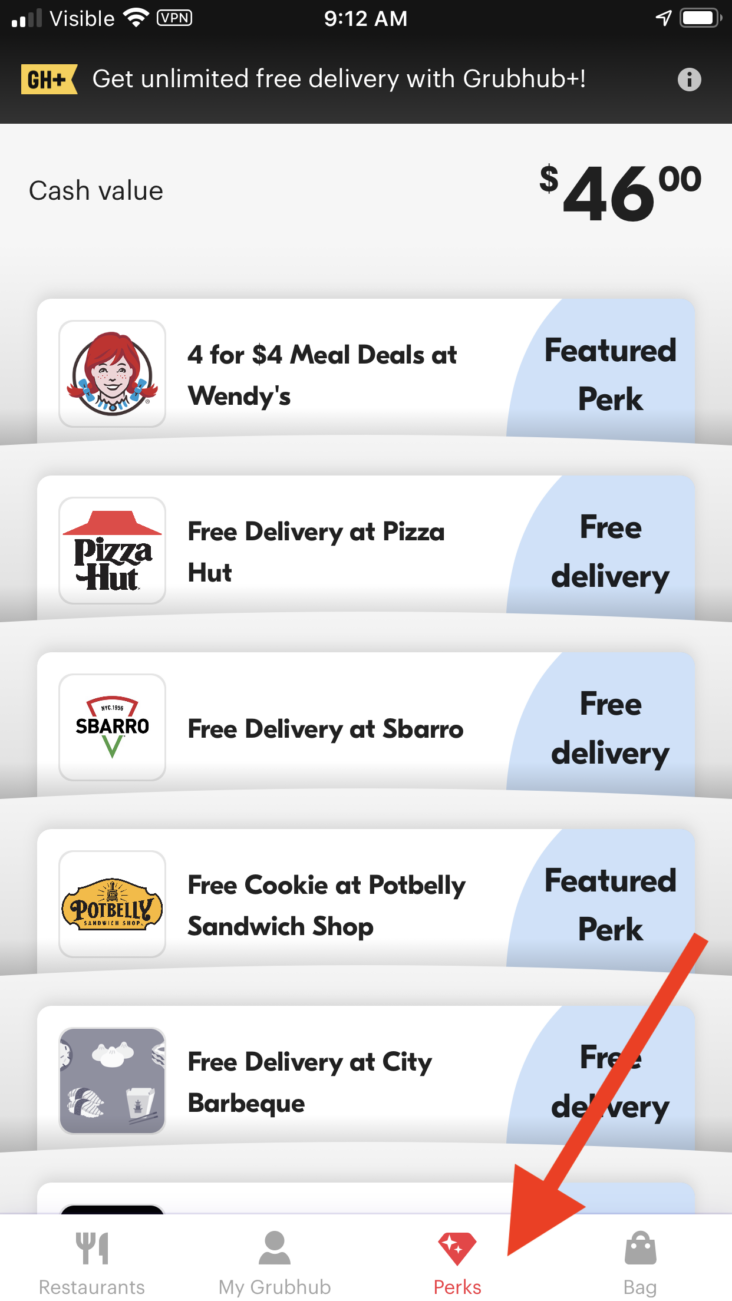The height and width of the screenshot is (1301, 732).
Task: Tap the Wendy's restaurant logo
Action: 112,373
